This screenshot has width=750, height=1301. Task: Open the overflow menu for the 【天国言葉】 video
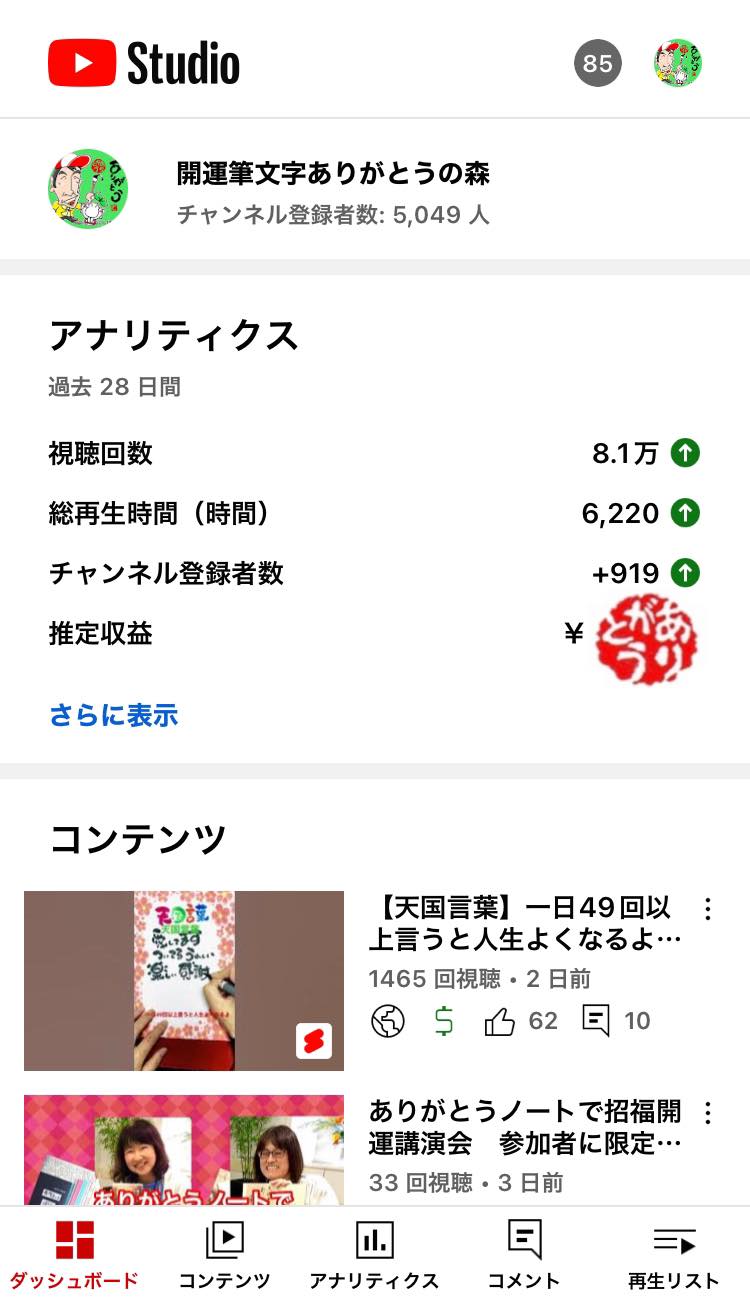pos(708,909)
